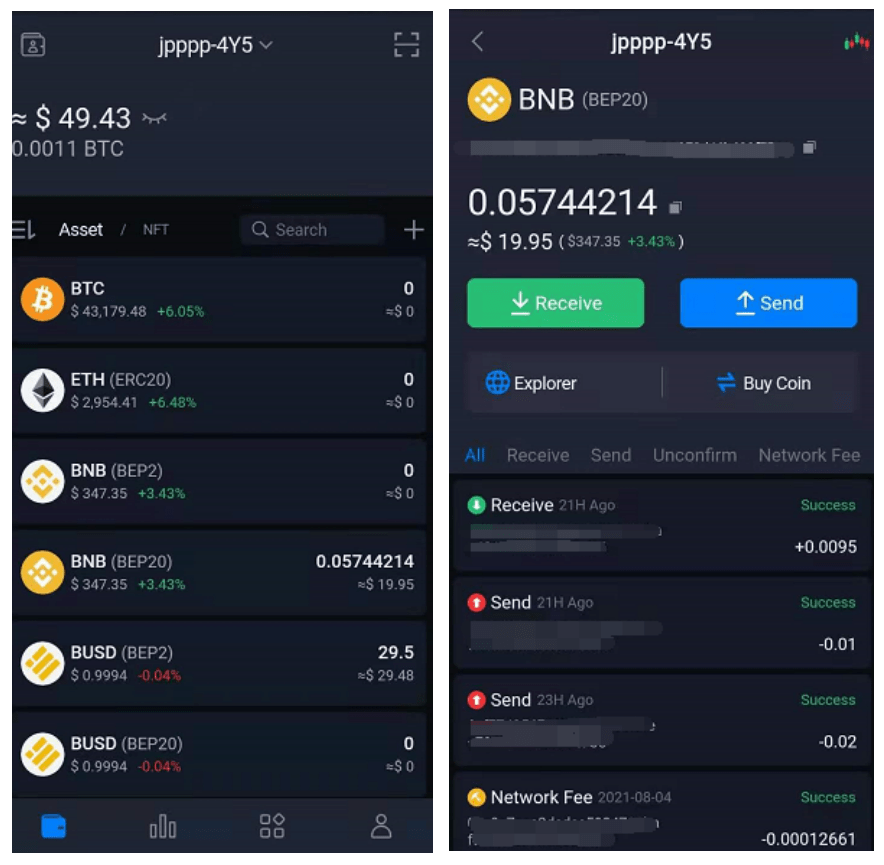Viewport: 884px width, 865px height.
Task: Expand the jpppp-4Y5 wallet dropdown
Action: (x=216, y=45)
